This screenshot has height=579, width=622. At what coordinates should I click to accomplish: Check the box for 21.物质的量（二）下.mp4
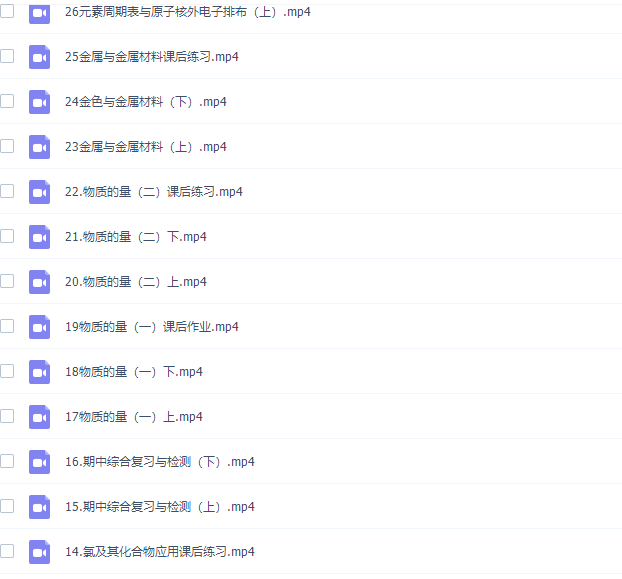[7, 236]
